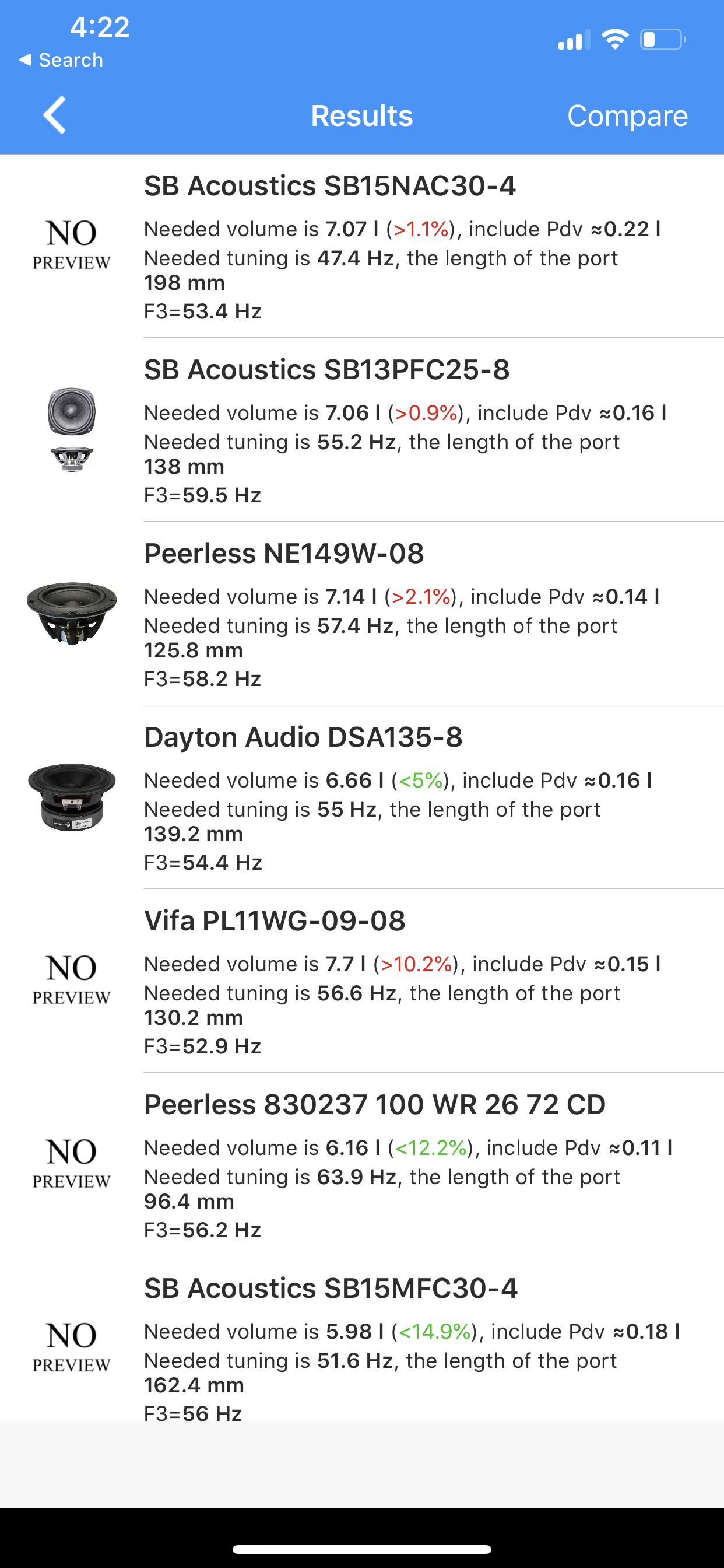The height and width of the screenshot is (1568, 724).
Task: Go back using the header arrow
Action: pos(54,115)
